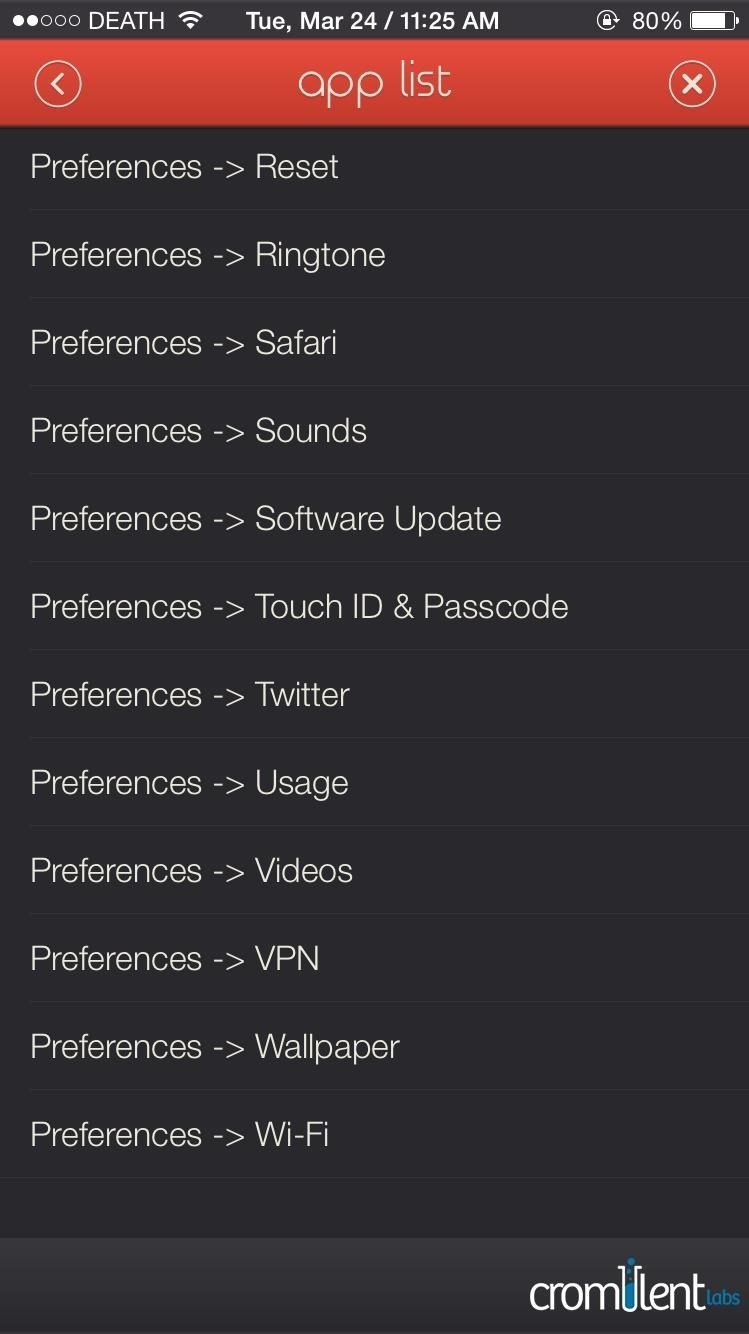Tap the back arrow in the header
The width and height of the screenshot is (749, 1334).
coord(57,83)
